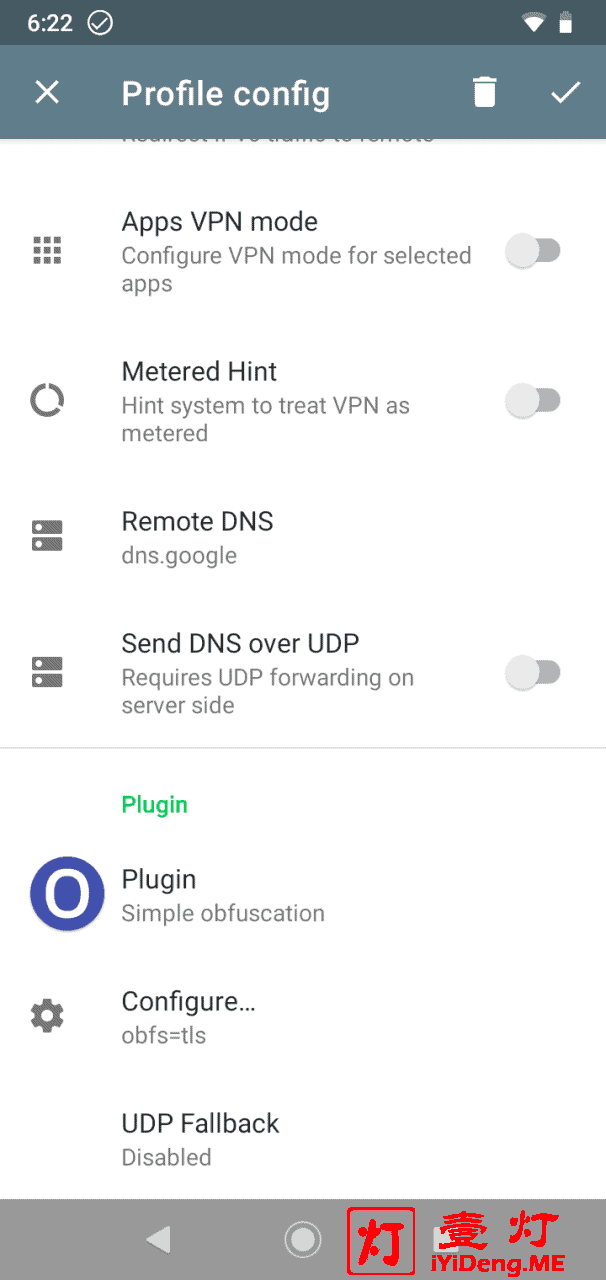Go to the home screen
Screen dimensions: 606x1280
[x=302, y=1240]
